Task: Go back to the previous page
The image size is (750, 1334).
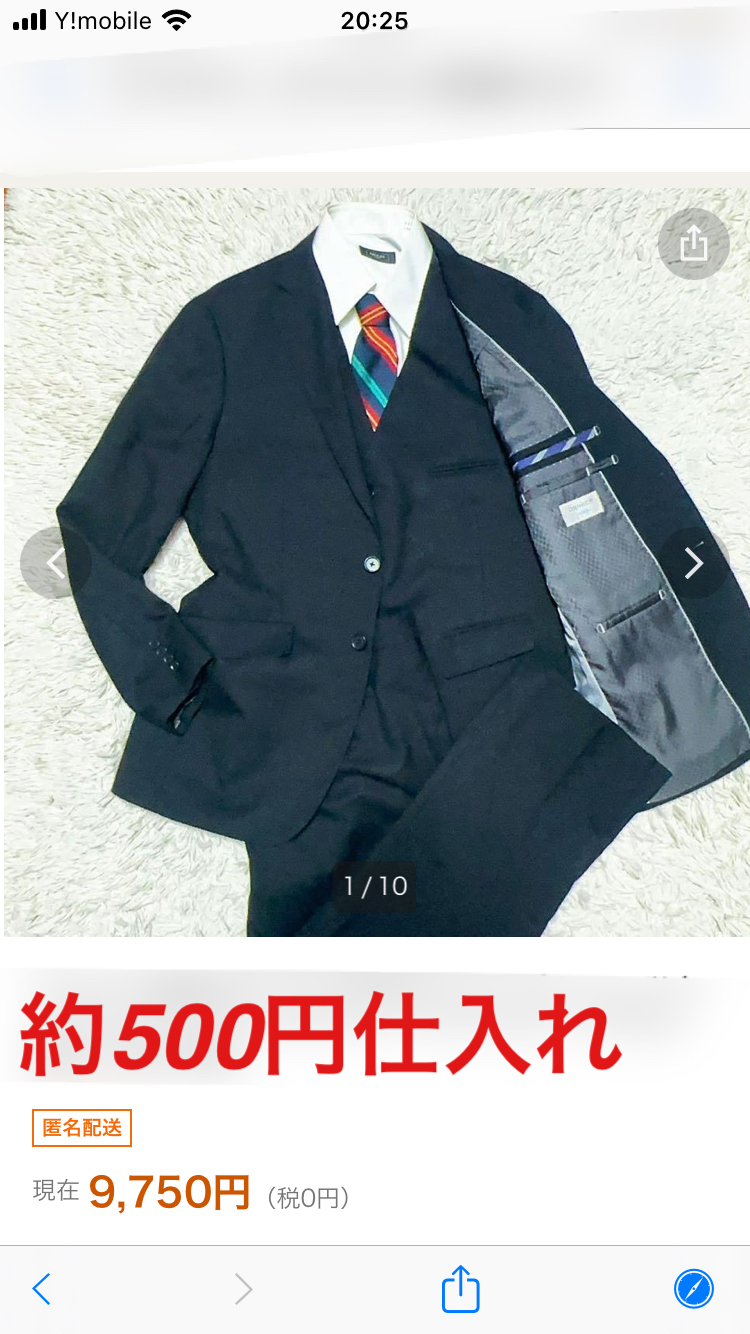Action: coord(41,1289)
